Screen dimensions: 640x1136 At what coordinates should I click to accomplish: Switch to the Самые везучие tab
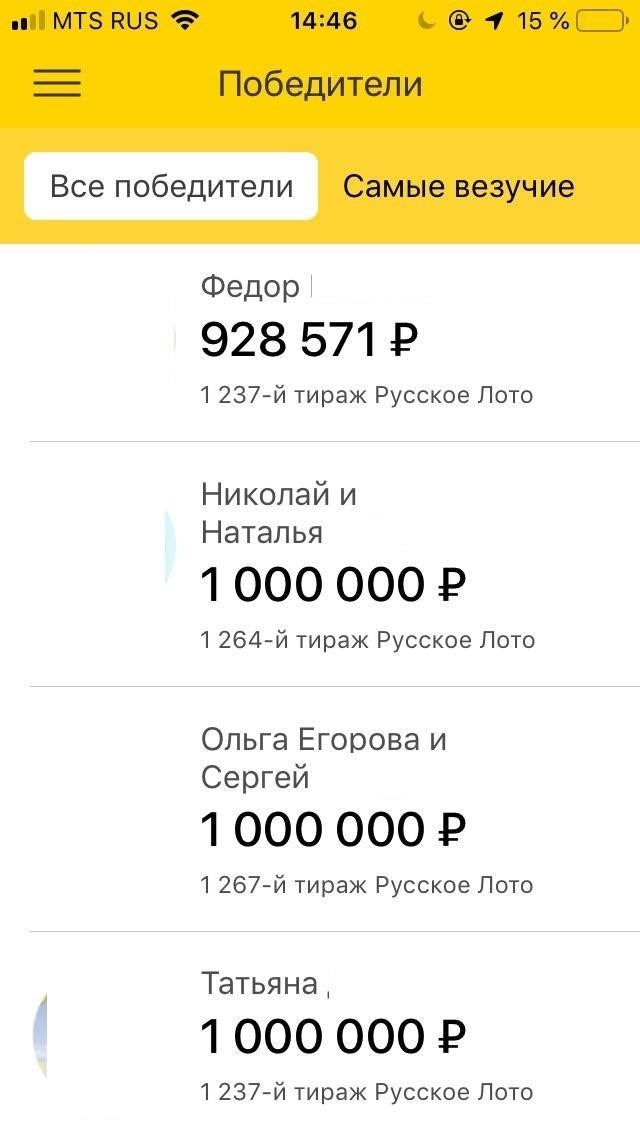(x=458, y=186)
